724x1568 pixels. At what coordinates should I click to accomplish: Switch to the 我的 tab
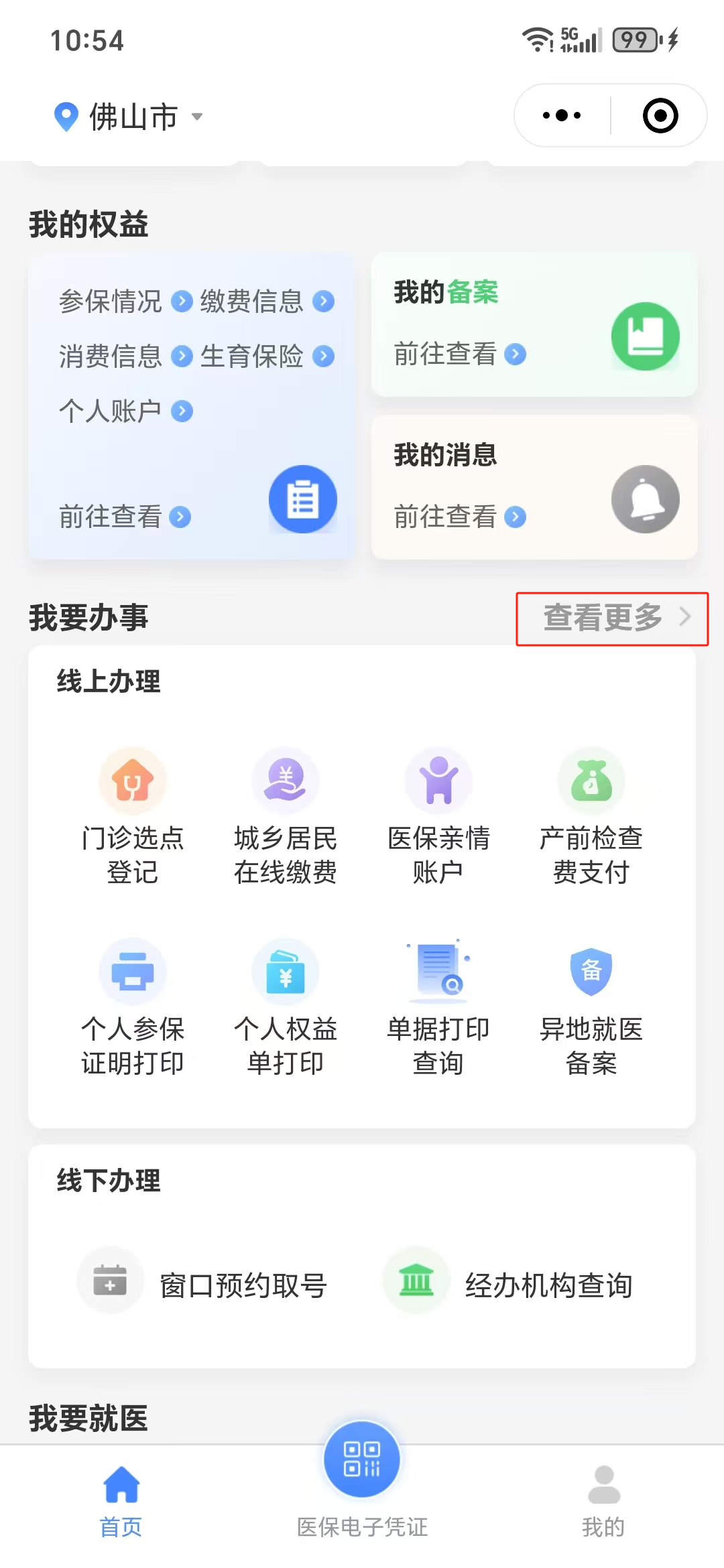[603, 1501]
